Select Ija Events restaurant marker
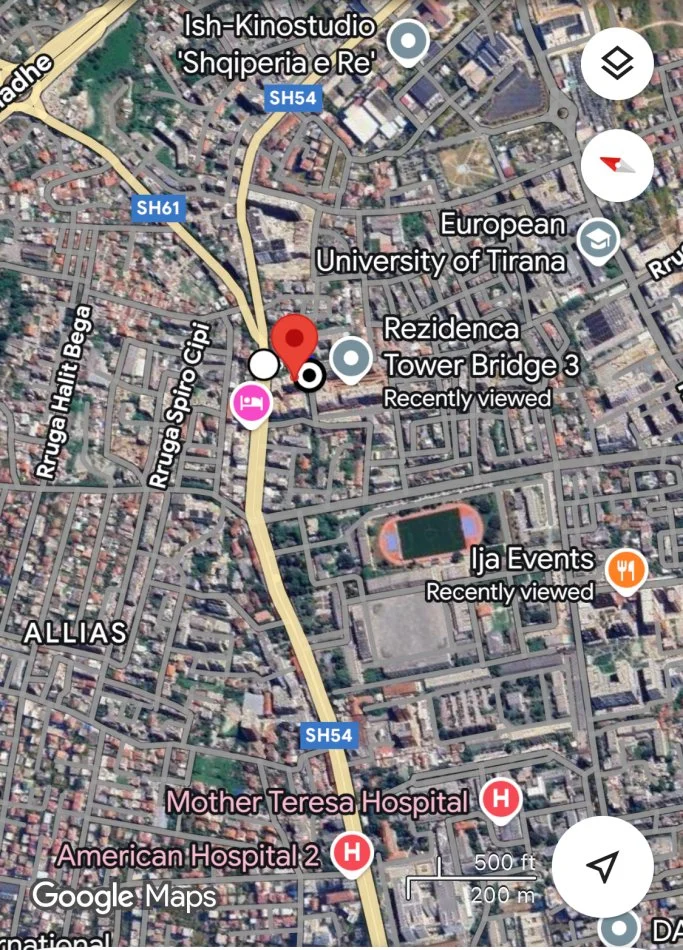Viewport: 683px width, 950px height. click(626, 570)
